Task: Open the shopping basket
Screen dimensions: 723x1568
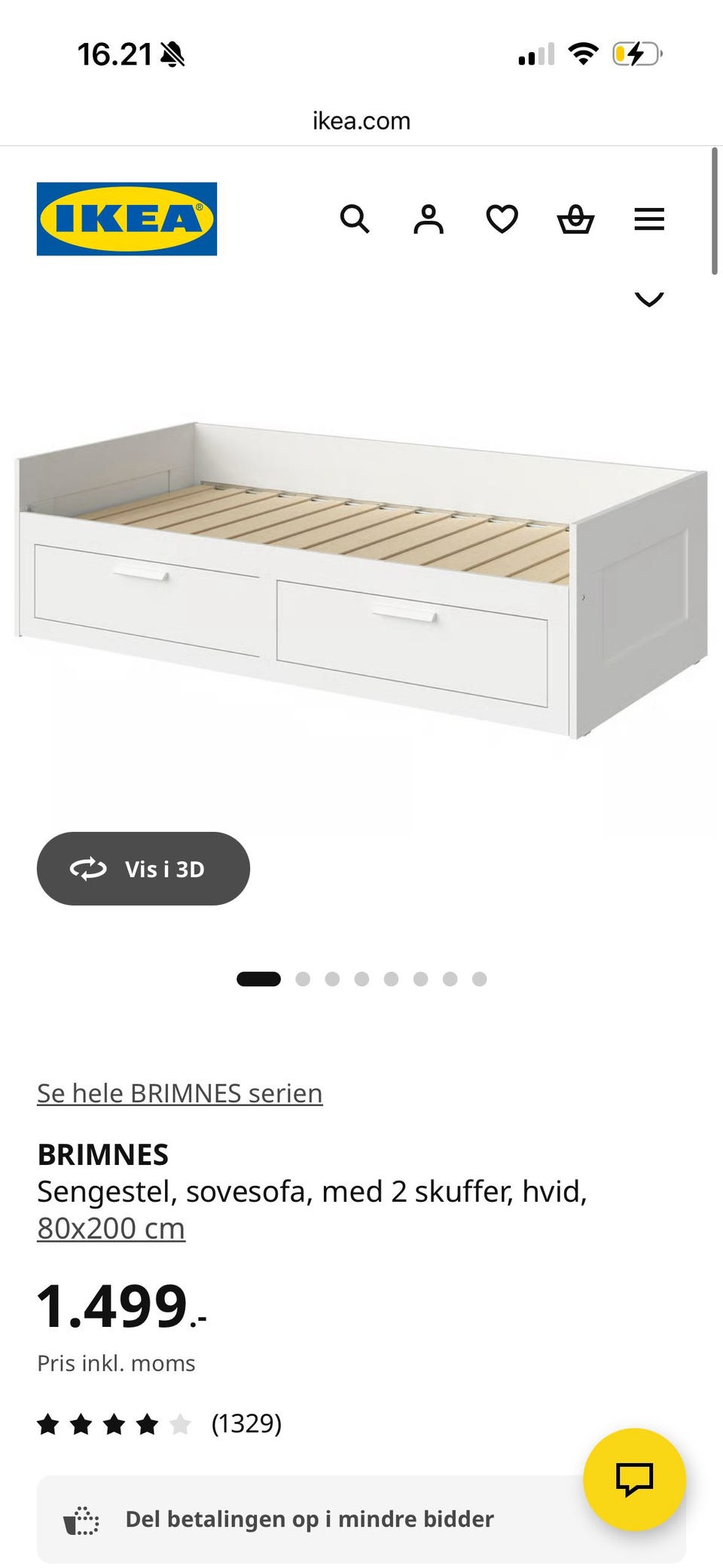Action: tap(575, 219)
